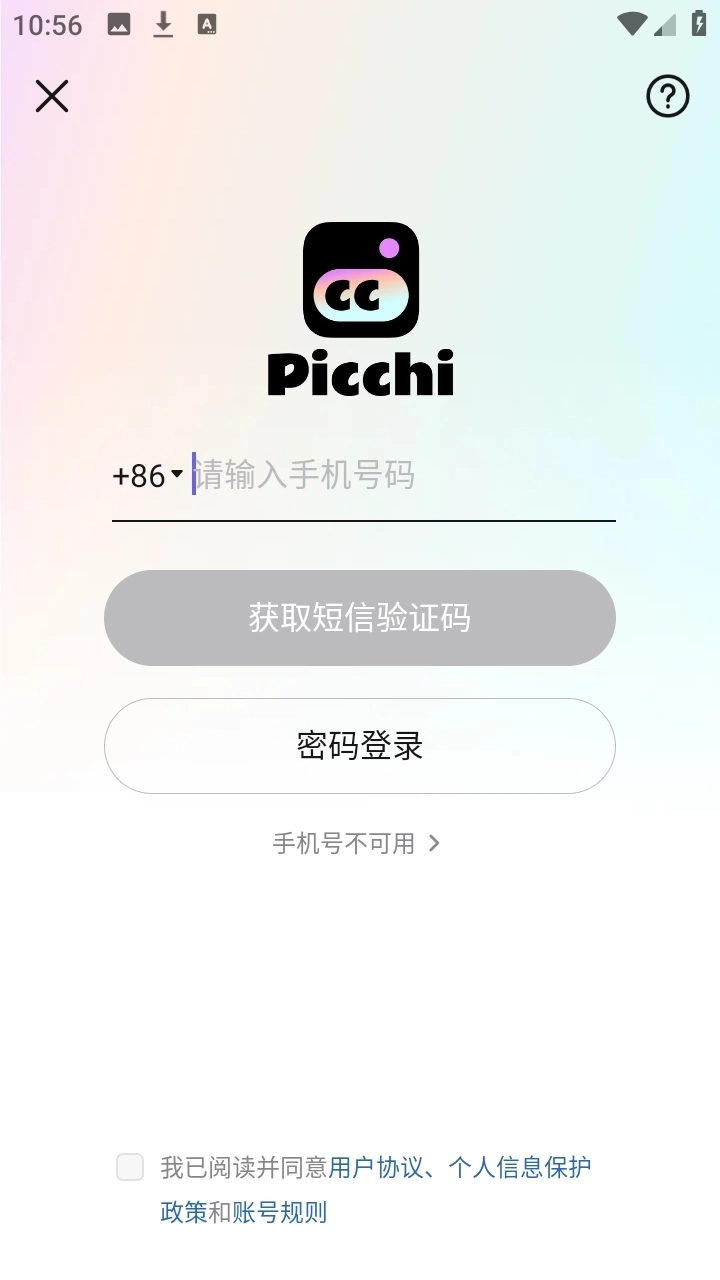Click the signal strength icon
Image resolution: width=720 pixels, height=1280 pixels.
pos(666,24)
